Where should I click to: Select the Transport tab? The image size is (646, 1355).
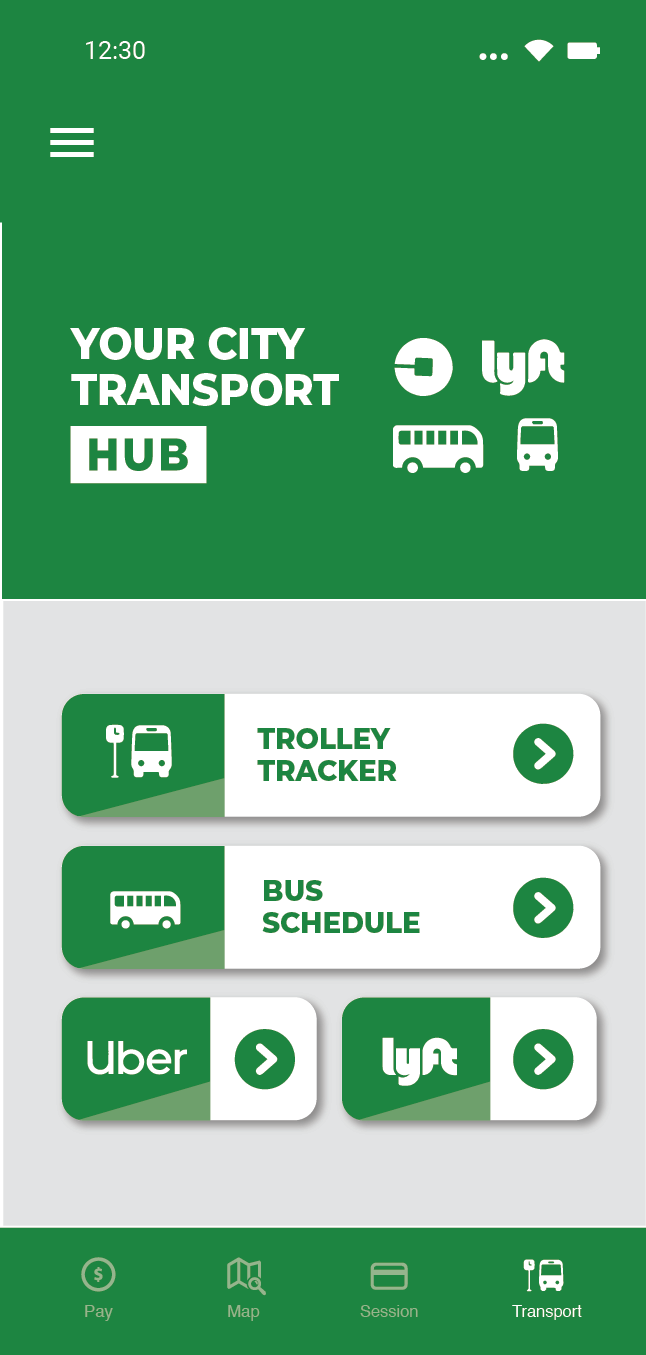[546, 1288]
